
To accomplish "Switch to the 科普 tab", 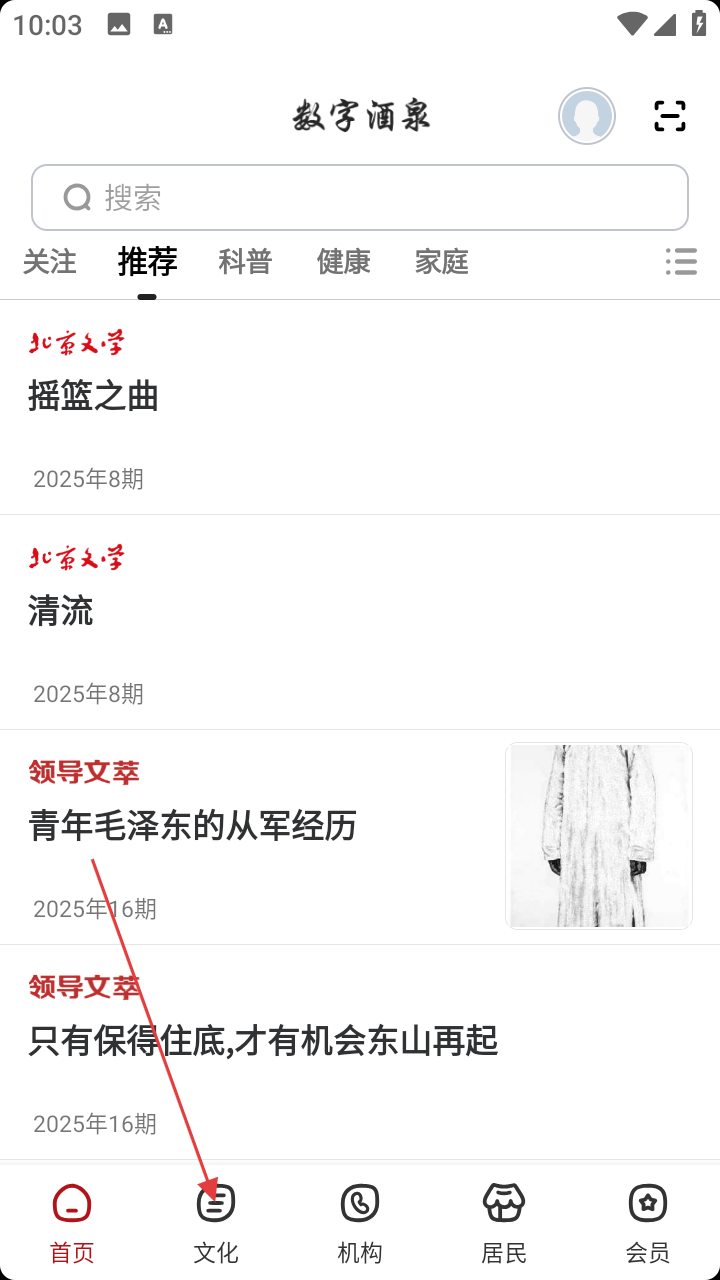I will tap(245, 262).
